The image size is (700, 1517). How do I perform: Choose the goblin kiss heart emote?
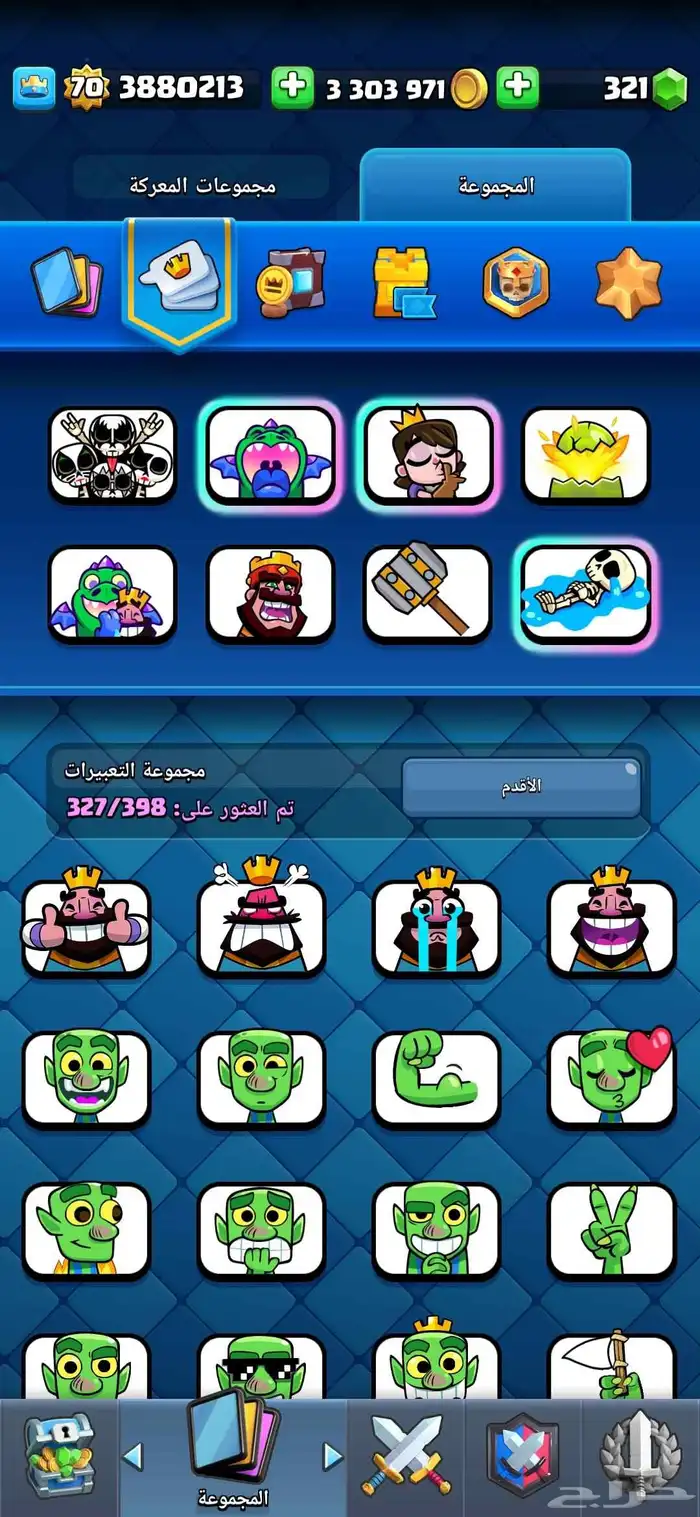pyautogui.click(x=612, y=1079)
